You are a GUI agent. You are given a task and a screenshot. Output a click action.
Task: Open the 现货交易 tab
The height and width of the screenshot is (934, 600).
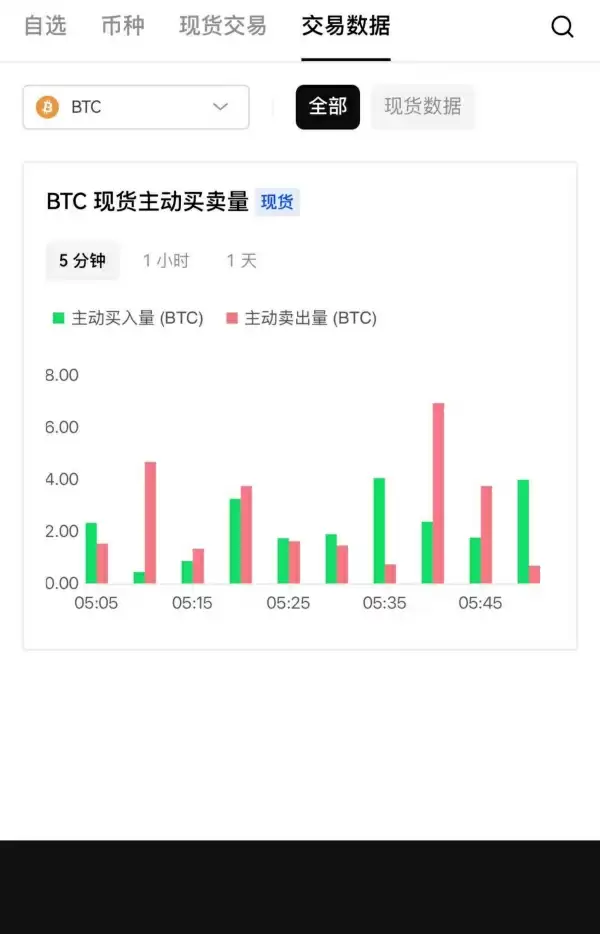pyautogui.click(x=223, y=26)
